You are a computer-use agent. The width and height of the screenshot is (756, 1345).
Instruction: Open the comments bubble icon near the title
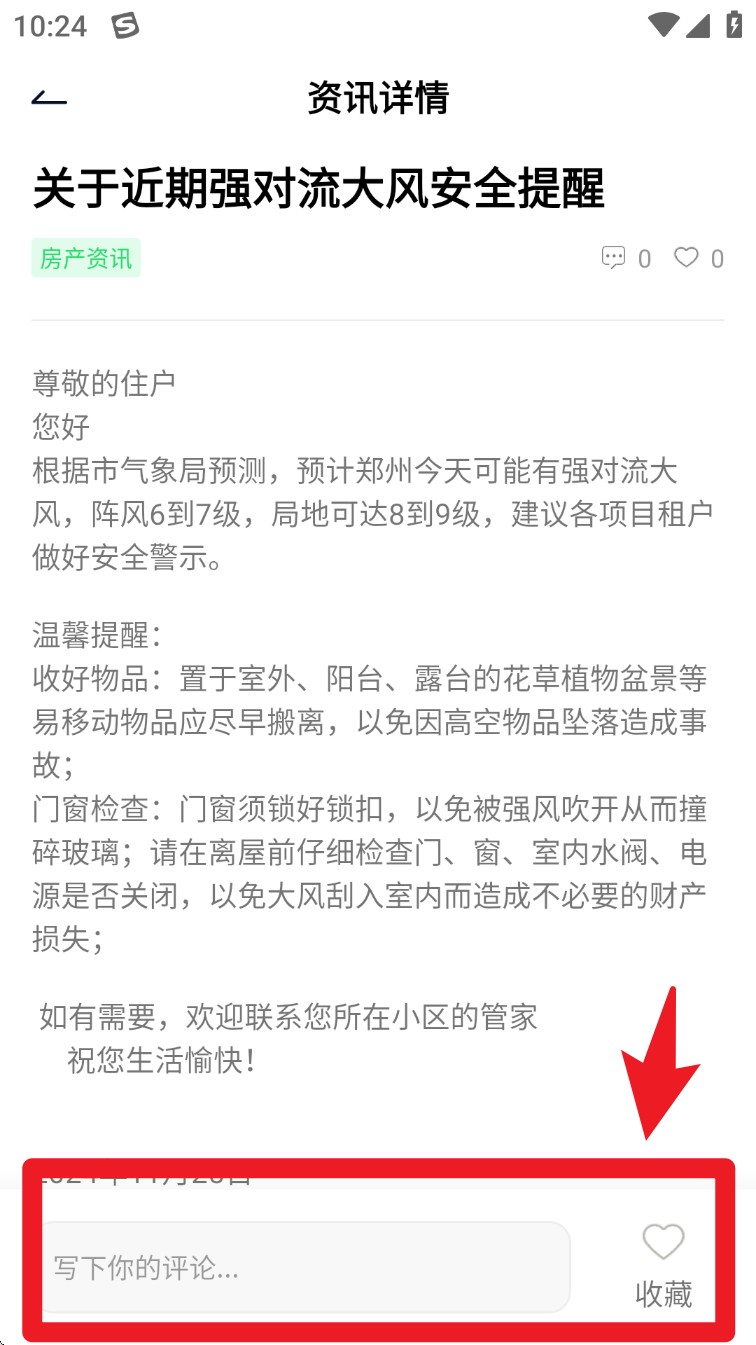613,258
